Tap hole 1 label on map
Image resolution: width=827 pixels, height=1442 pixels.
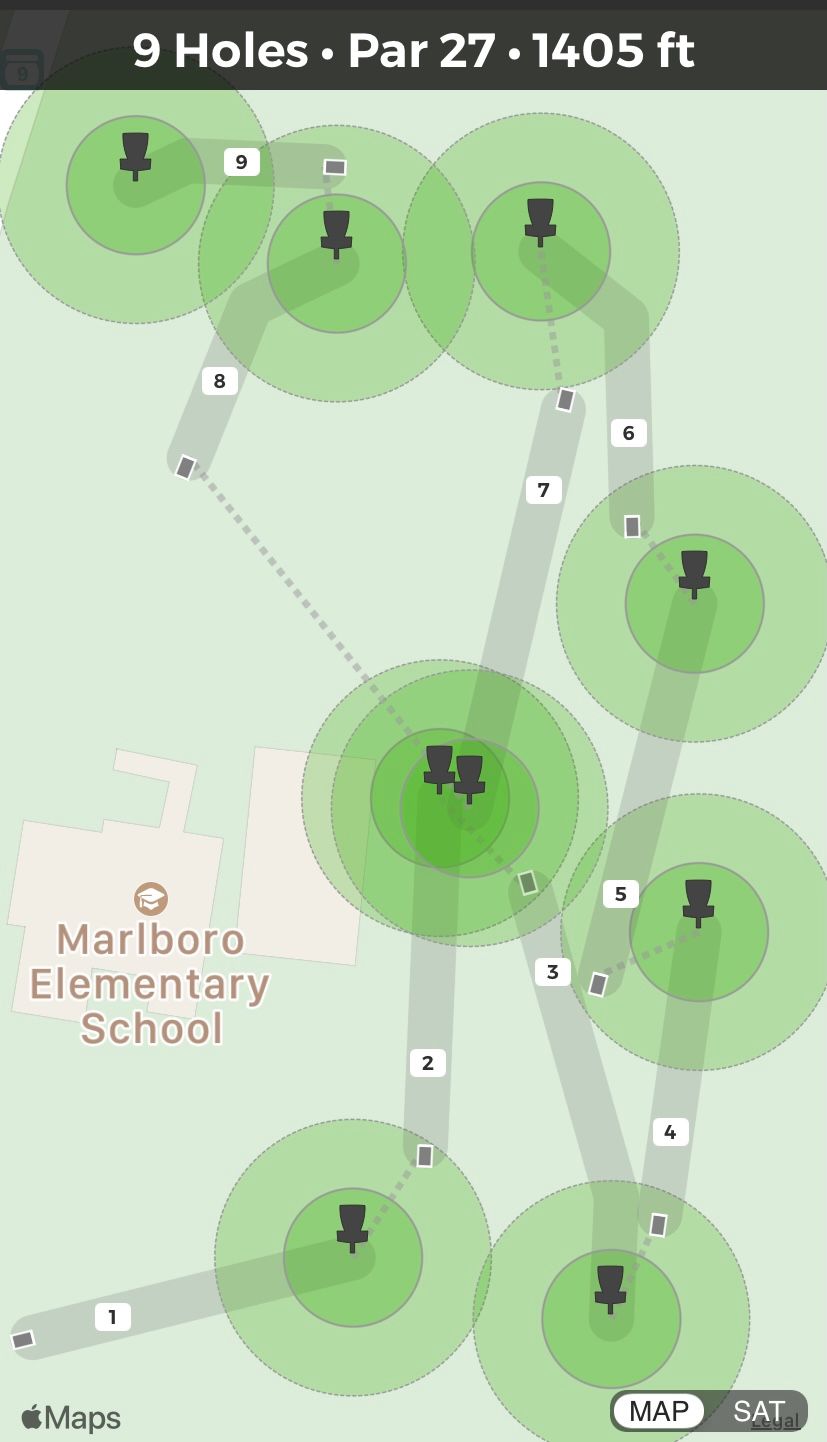112,1317
